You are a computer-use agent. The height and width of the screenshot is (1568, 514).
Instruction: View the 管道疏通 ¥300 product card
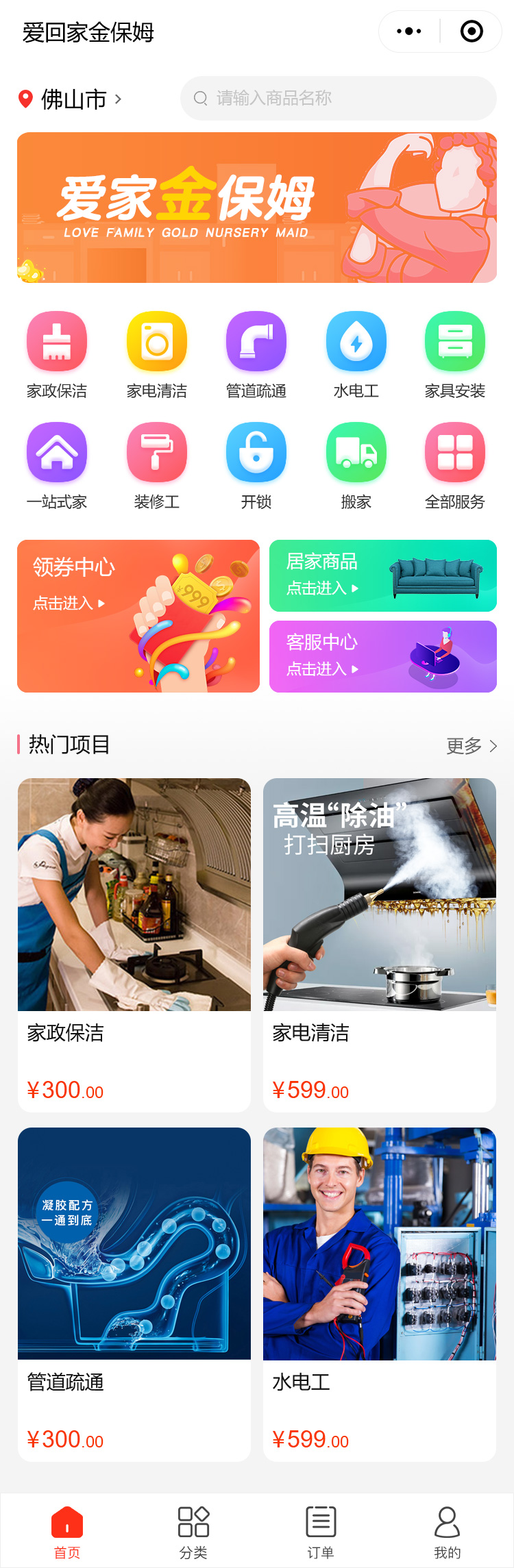[134, 1294]
